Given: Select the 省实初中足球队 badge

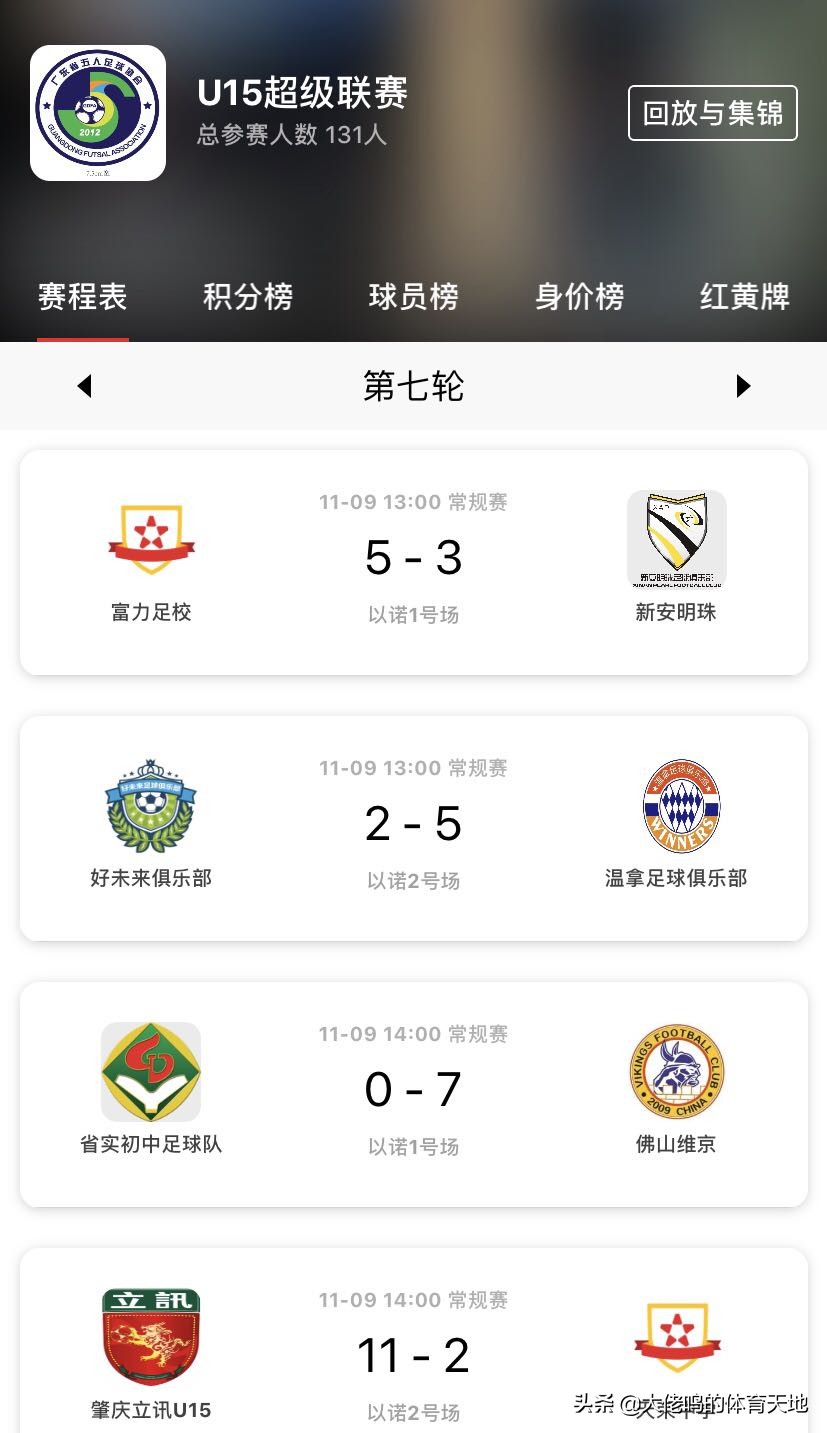Looking at the screenshot, I should pyautogui.click(x=150, y=1071).
